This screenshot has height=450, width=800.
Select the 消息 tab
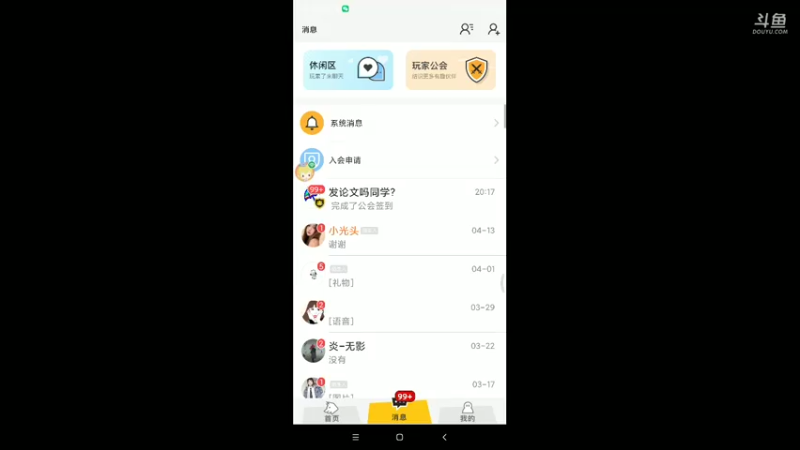399,412
